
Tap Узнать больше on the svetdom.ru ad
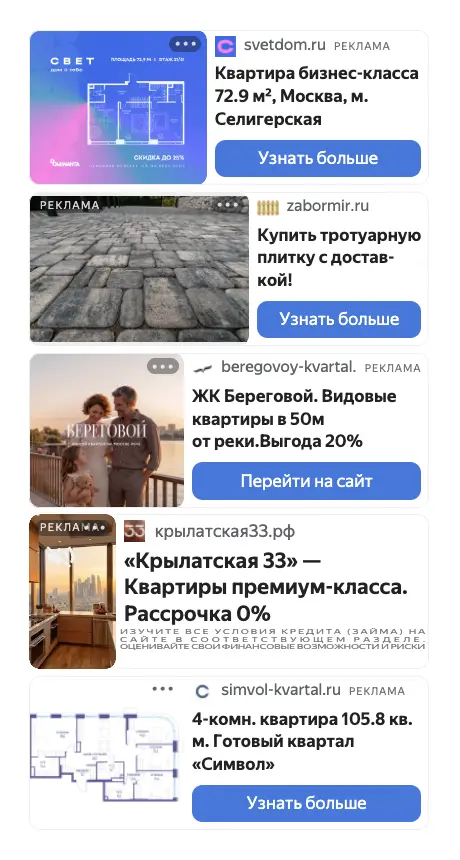coord(317,158)
